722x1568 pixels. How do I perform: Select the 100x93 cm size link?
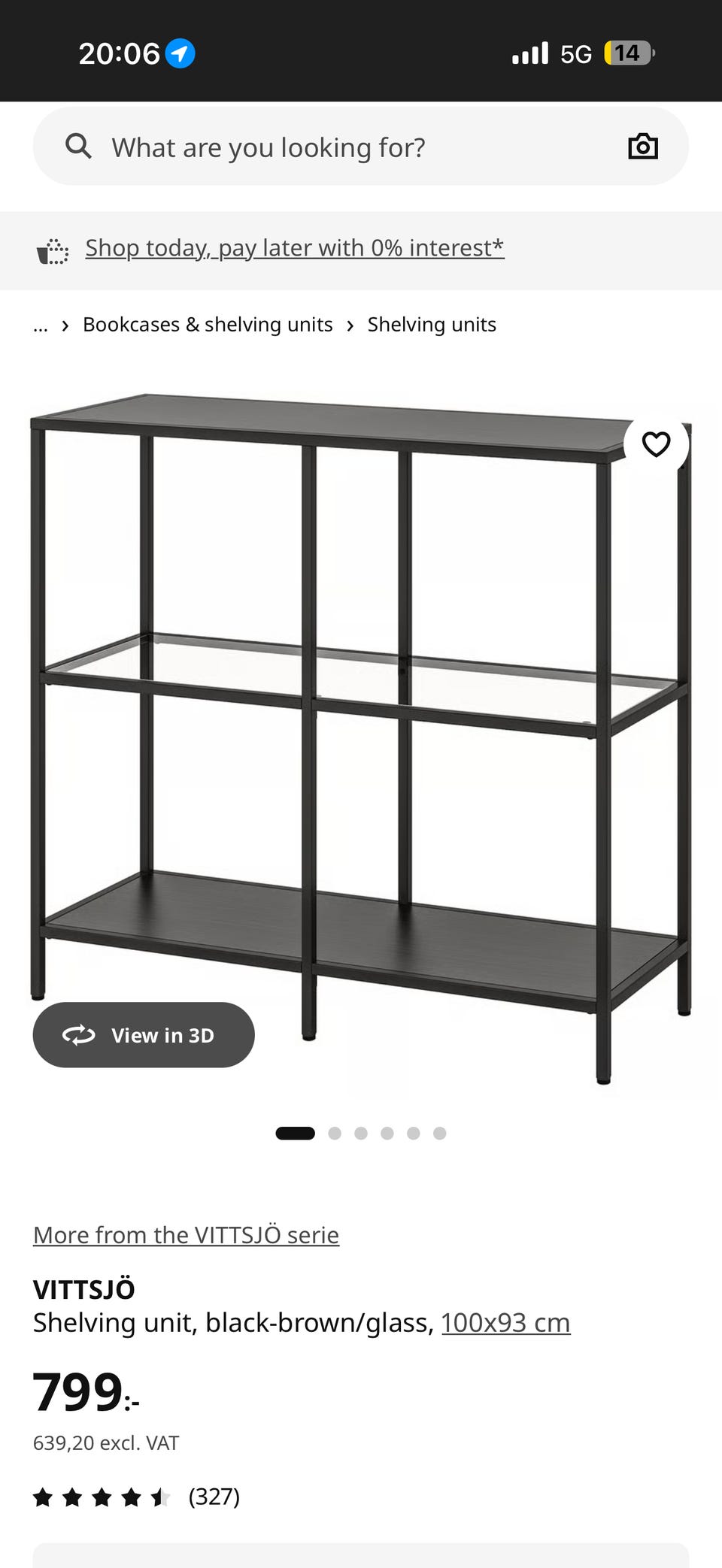point(505,1323)
